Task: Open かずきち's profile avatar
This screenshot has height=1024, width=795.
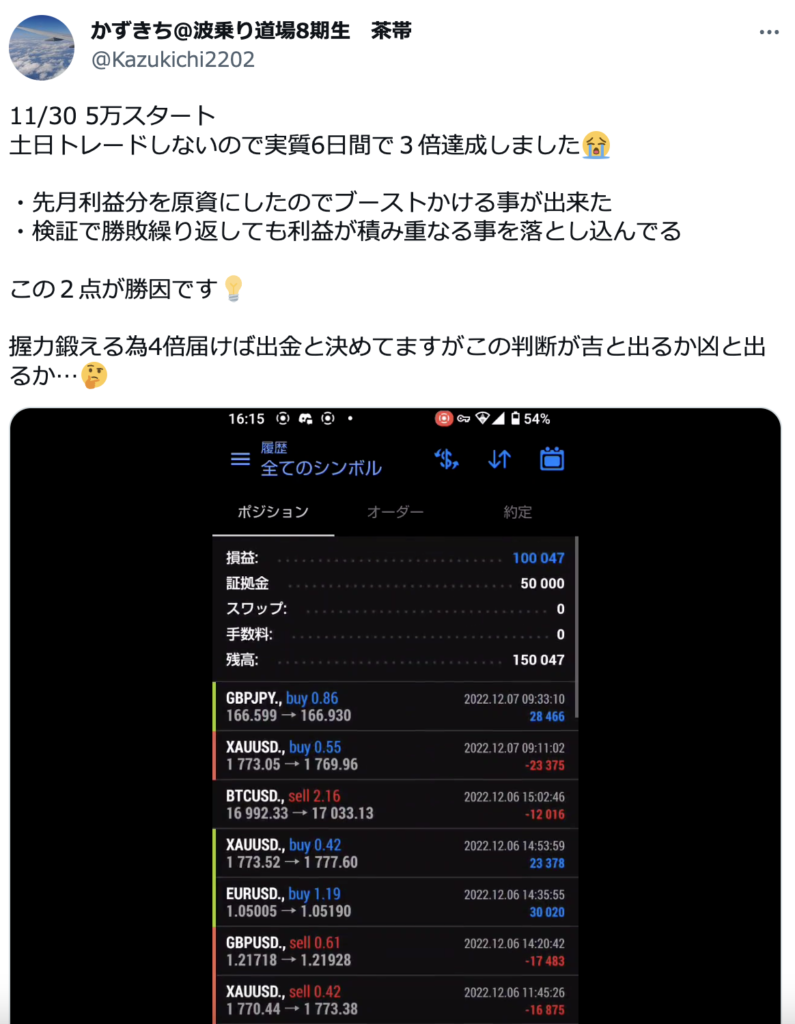Action: (x=42, y=47)
